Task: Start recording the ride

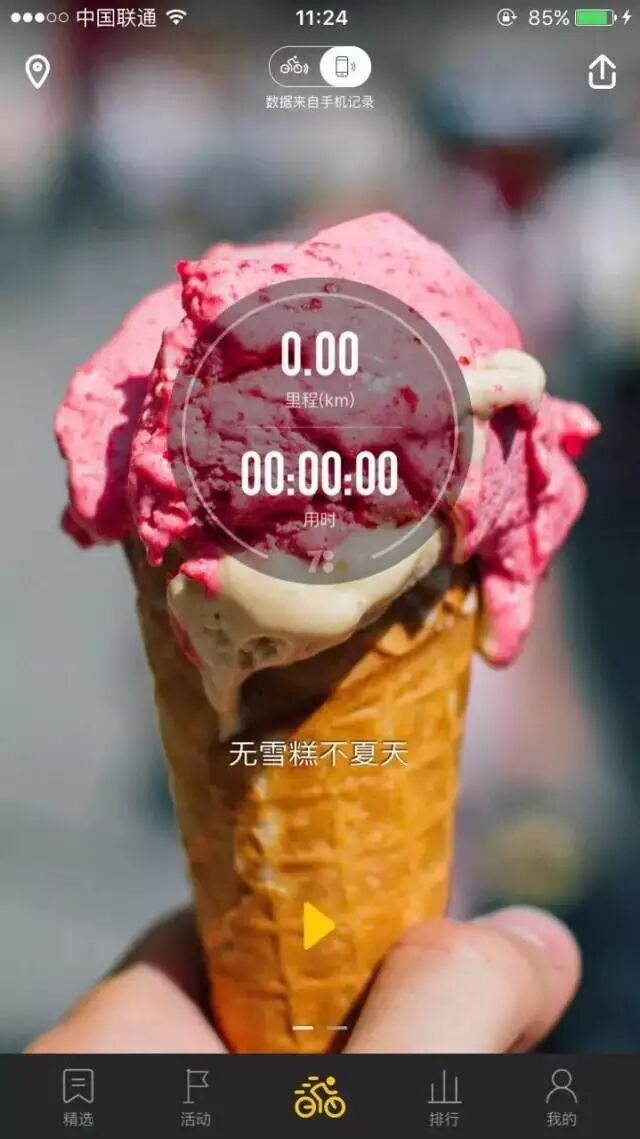Action: click(x=318, y=926)
